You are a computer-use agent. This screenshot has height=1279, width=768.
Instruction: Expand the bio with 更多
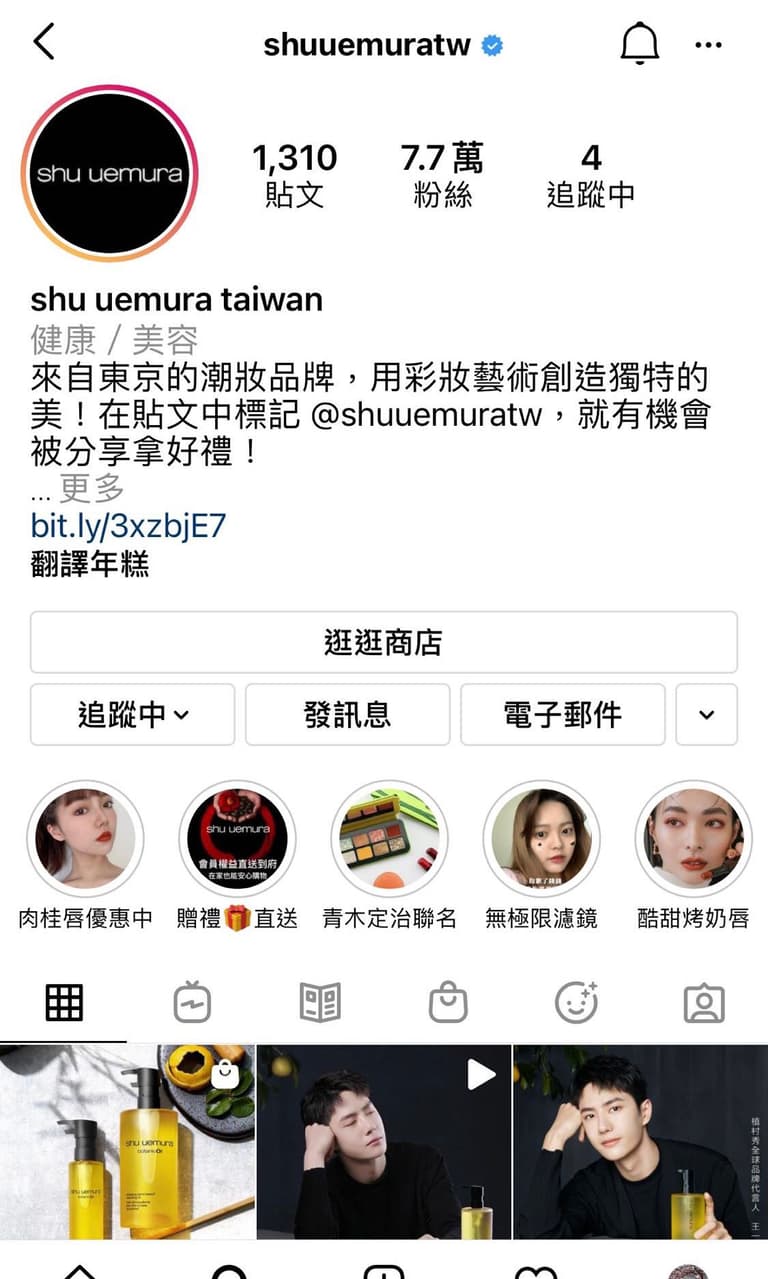[91, 489]
